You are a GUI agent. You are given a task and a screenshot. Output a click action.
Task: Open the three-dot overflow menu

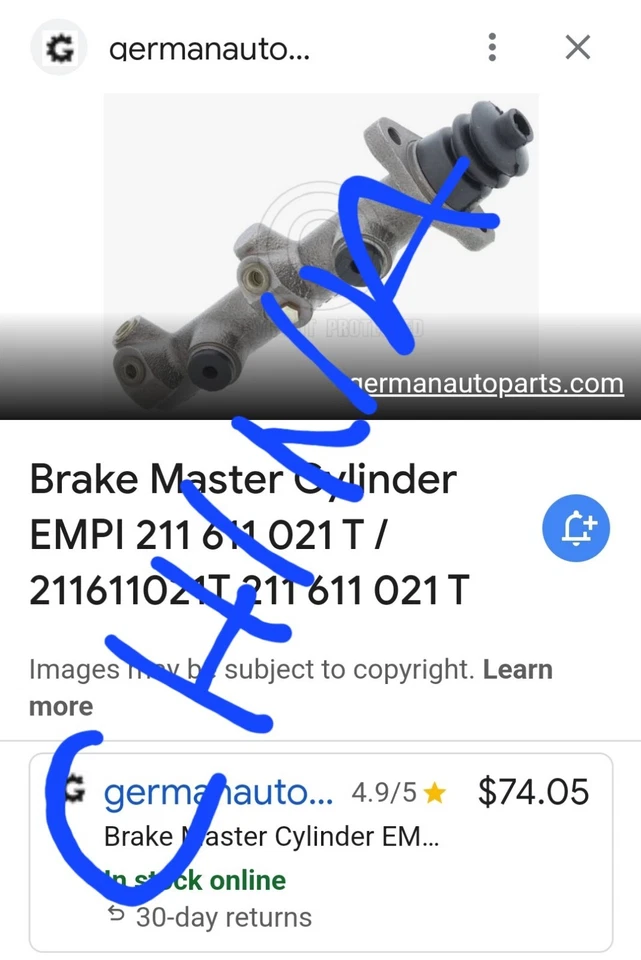[492, 47]
